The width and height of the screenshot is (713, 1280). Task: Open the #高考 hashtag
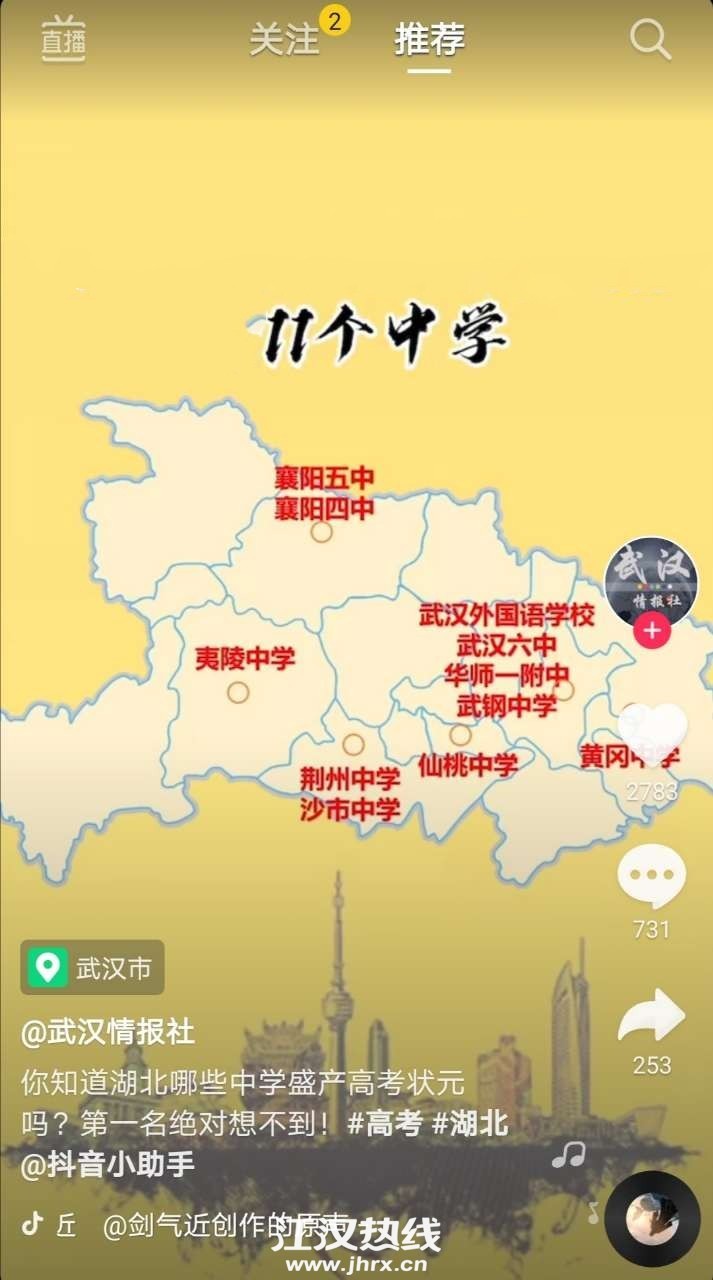(x=385, y=1124)
